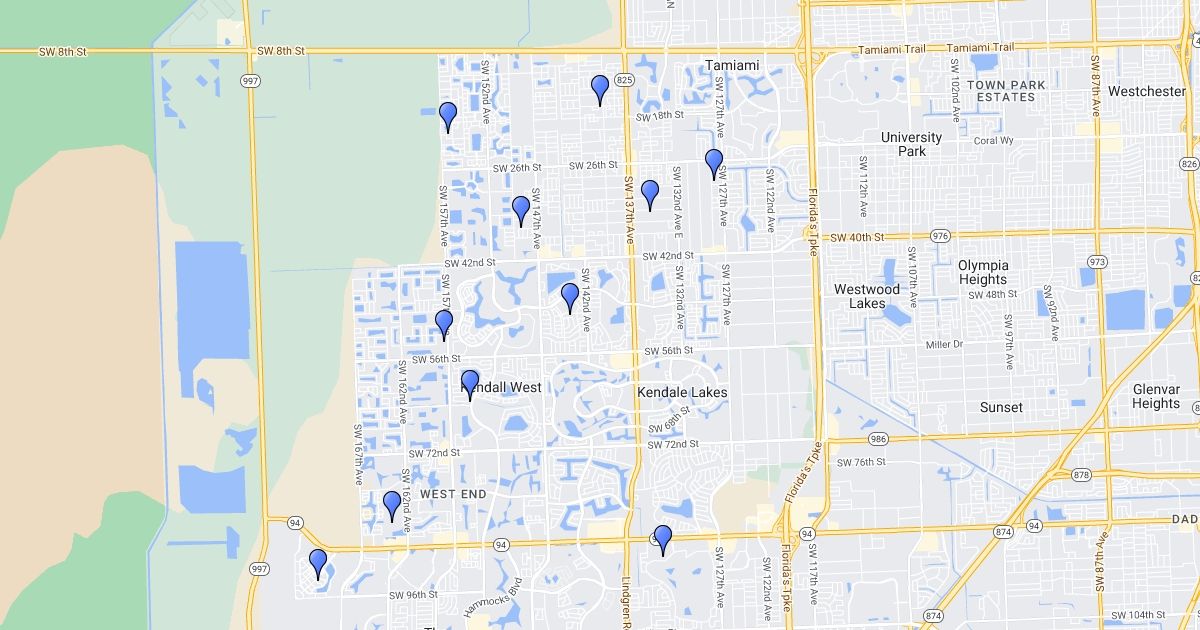The width and height of the screenshot is (1200, 630).
Task: Open the pin near SW 132nd Ave E
Action: pyautogui.click(x=650, y=194)
